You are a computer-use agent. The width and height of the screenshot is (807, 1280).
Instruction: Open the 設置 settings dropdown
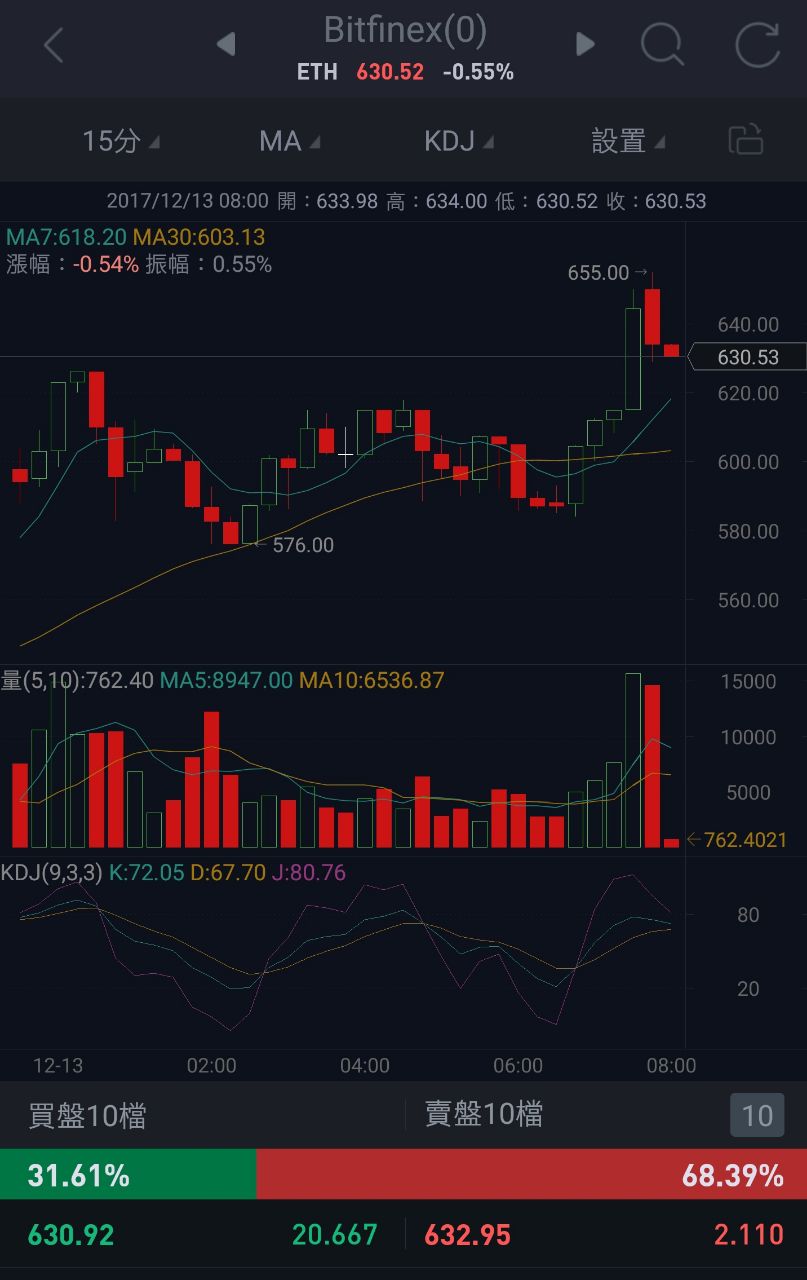pyautogui.click(x=629, y=141)
